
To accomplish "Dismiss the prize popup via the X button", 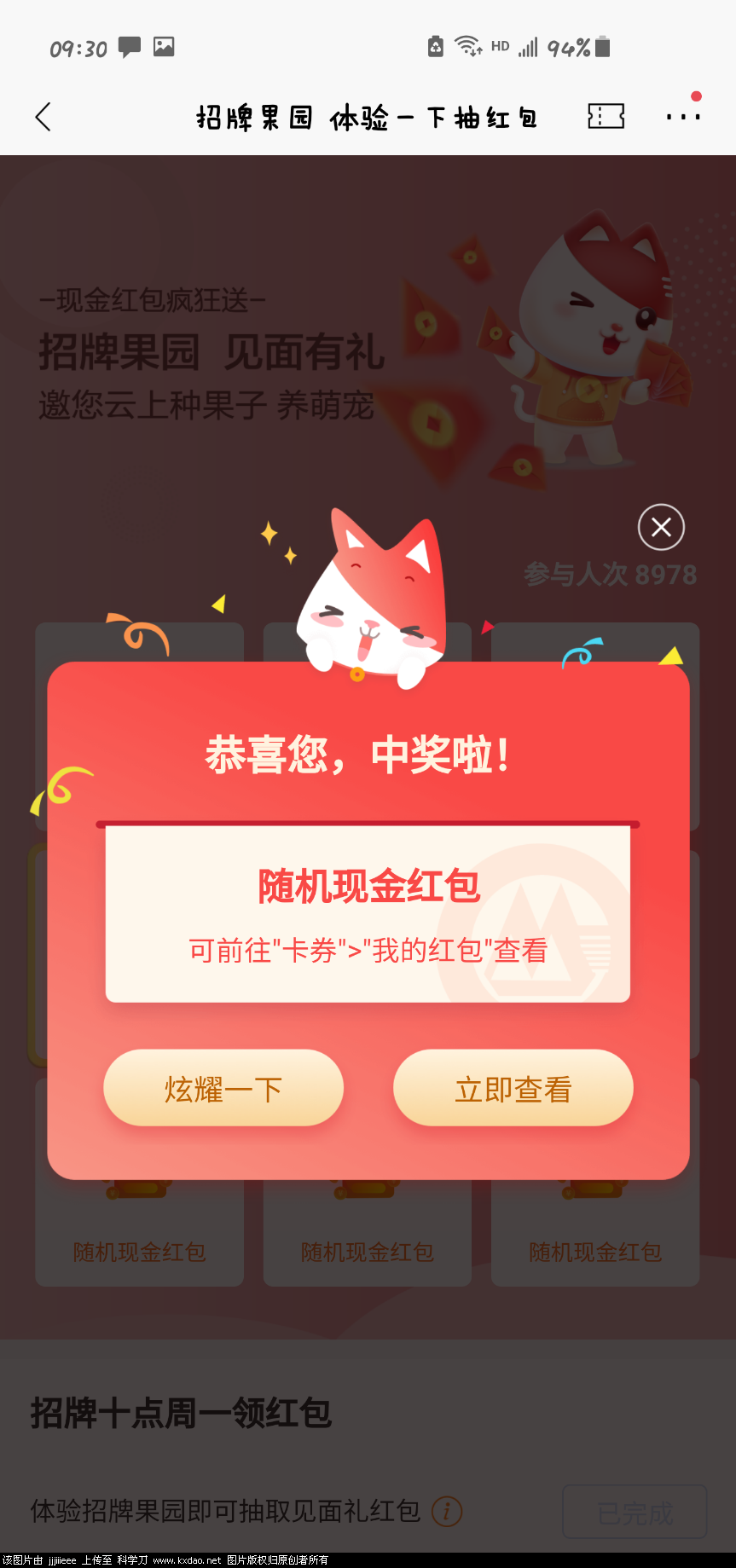I will click(x=661, y=528).
